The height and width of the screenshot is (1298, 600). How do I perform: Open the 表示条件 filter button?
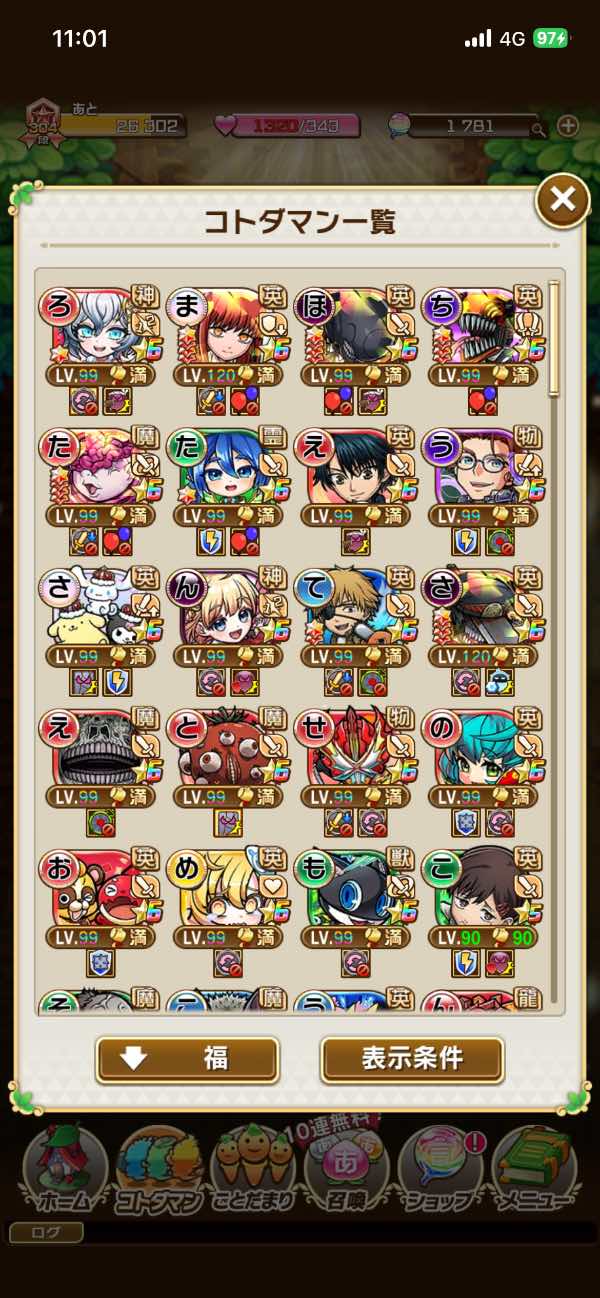[x=412, y=1059]
